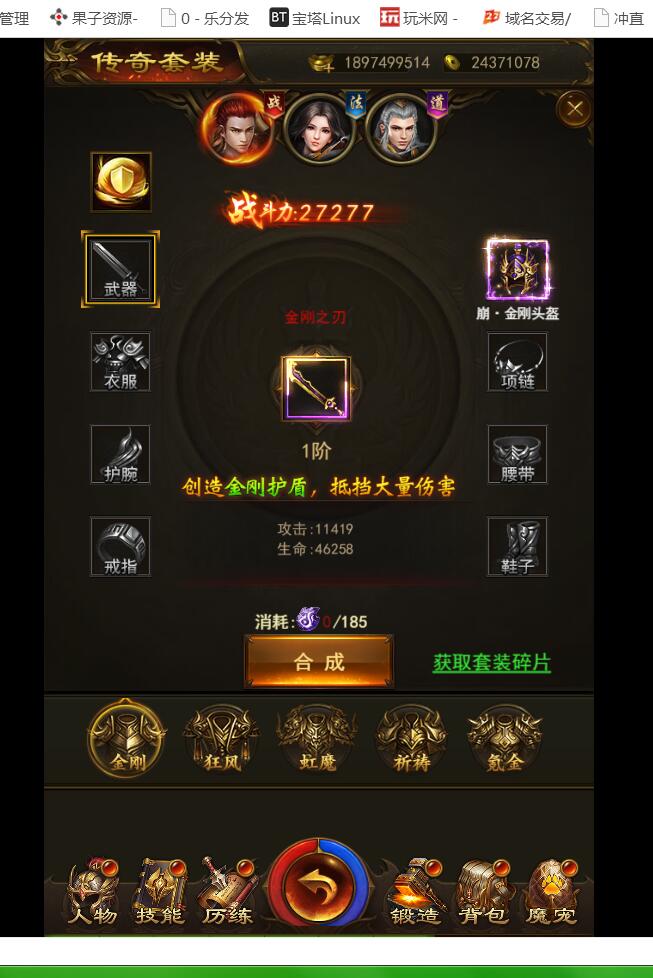Screen dimensions: 653x978
Task: Open the 鞋子 equipment slot
Action: pyautogui.click(x=517, y=546)
